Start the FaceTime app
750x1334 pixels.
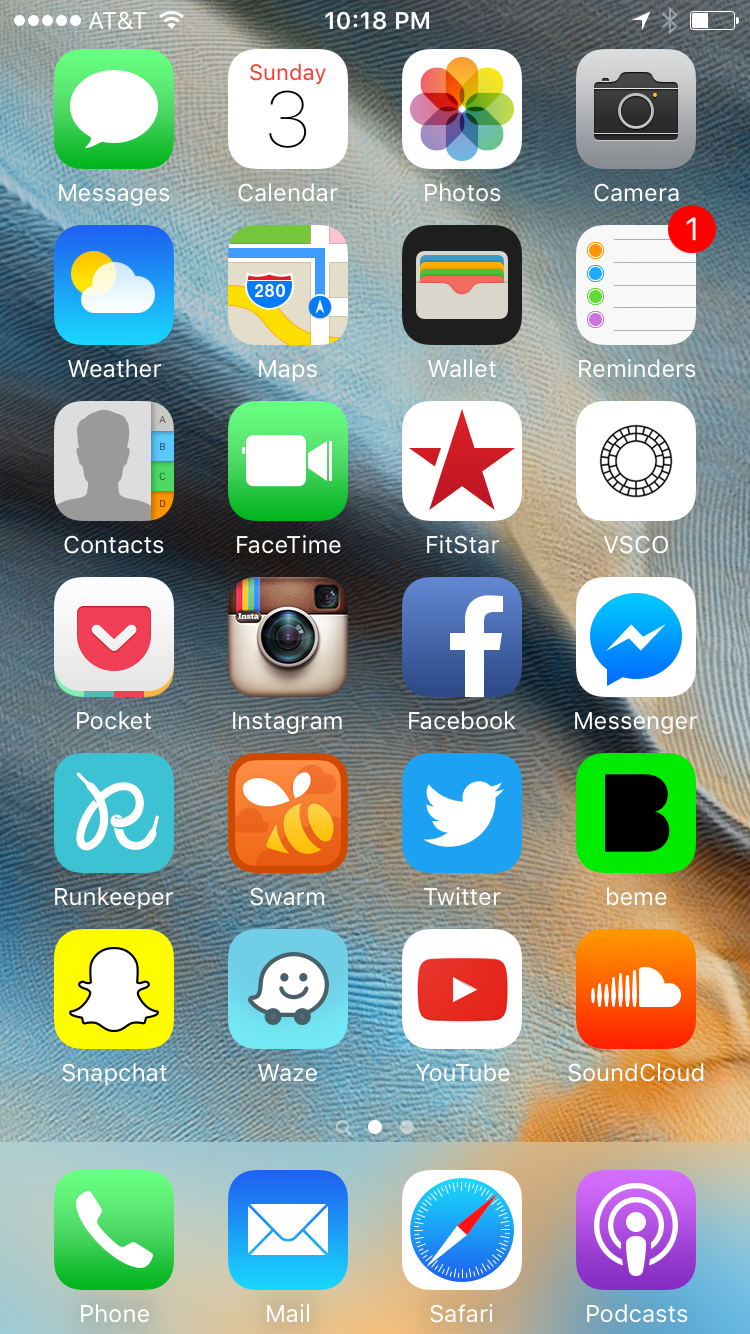click(288, 461)
